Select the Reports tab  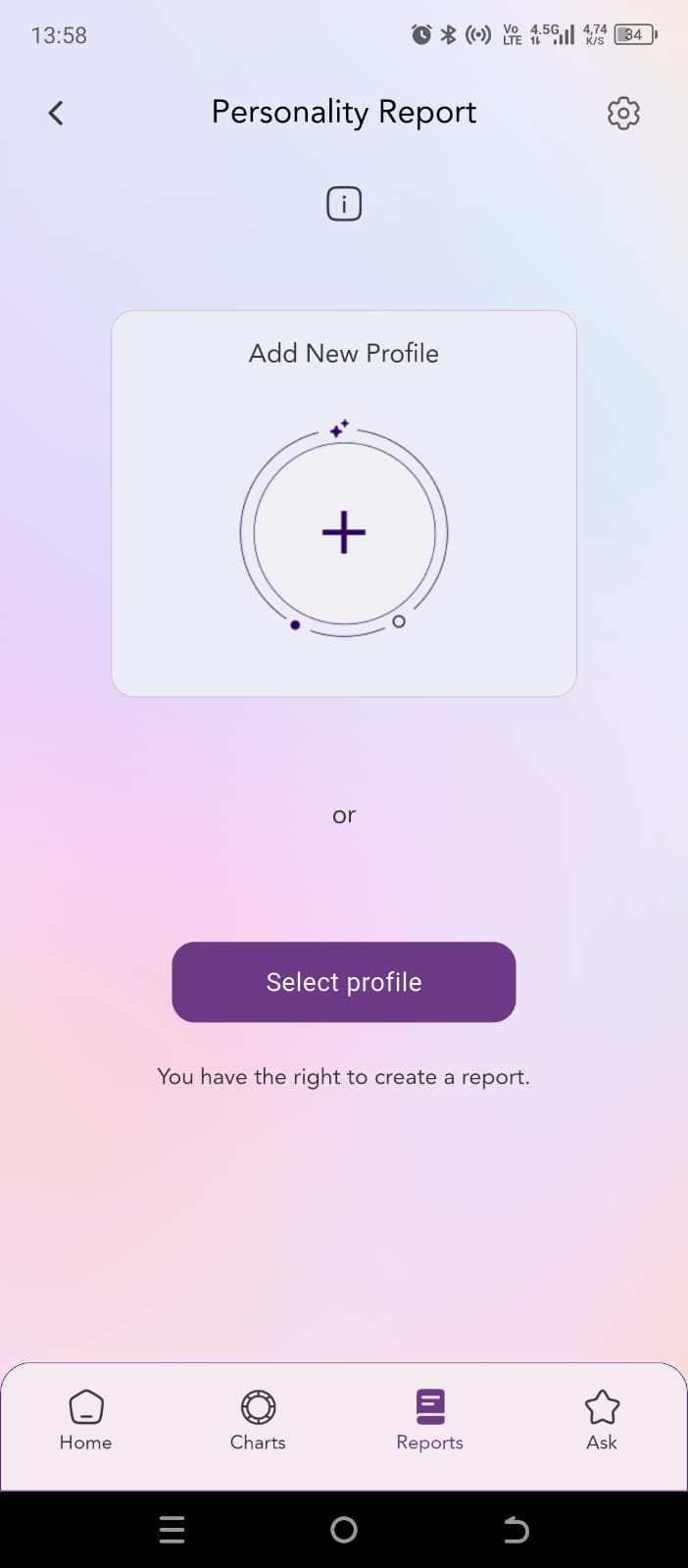(x=430, y=1420)
